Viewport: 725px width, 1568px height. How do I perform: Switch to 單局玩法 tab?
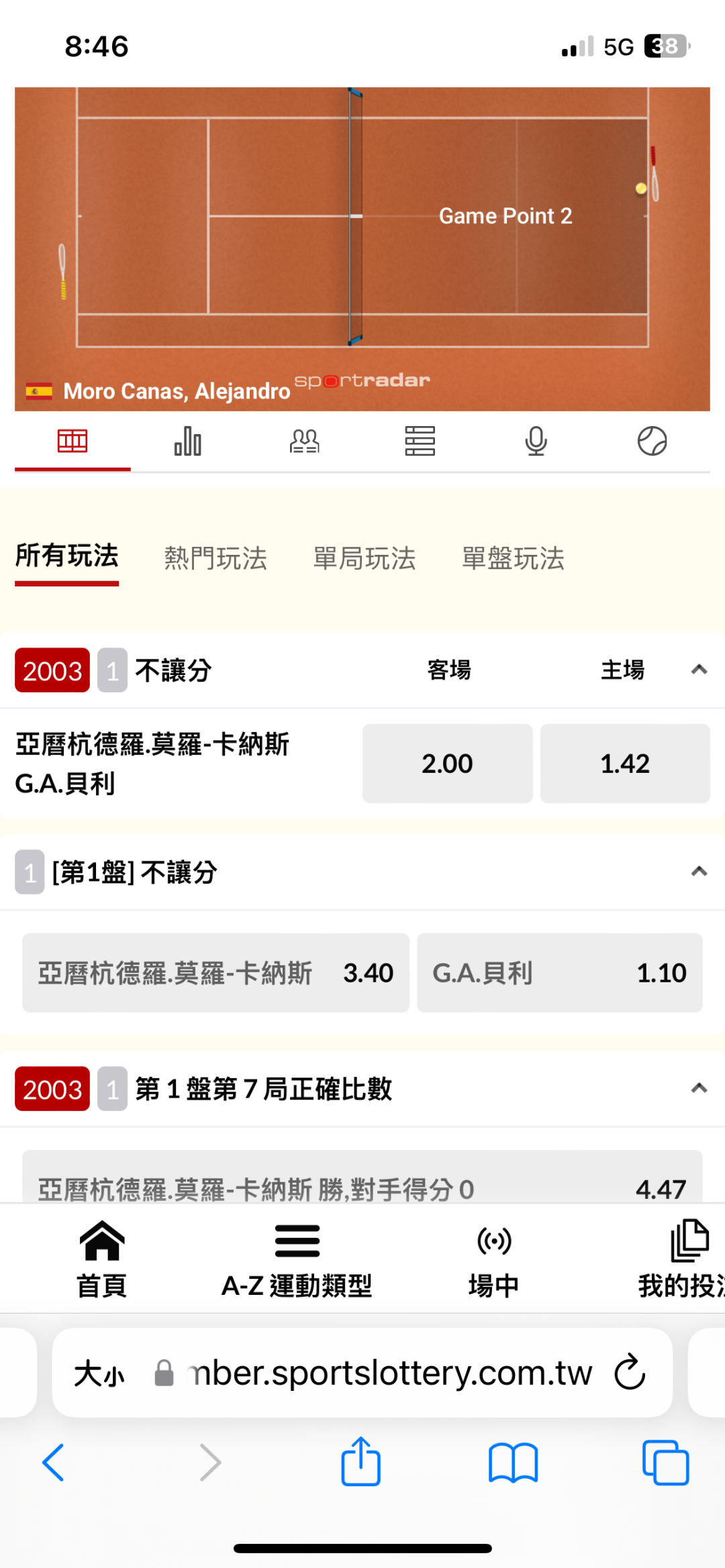pos(365,558)
